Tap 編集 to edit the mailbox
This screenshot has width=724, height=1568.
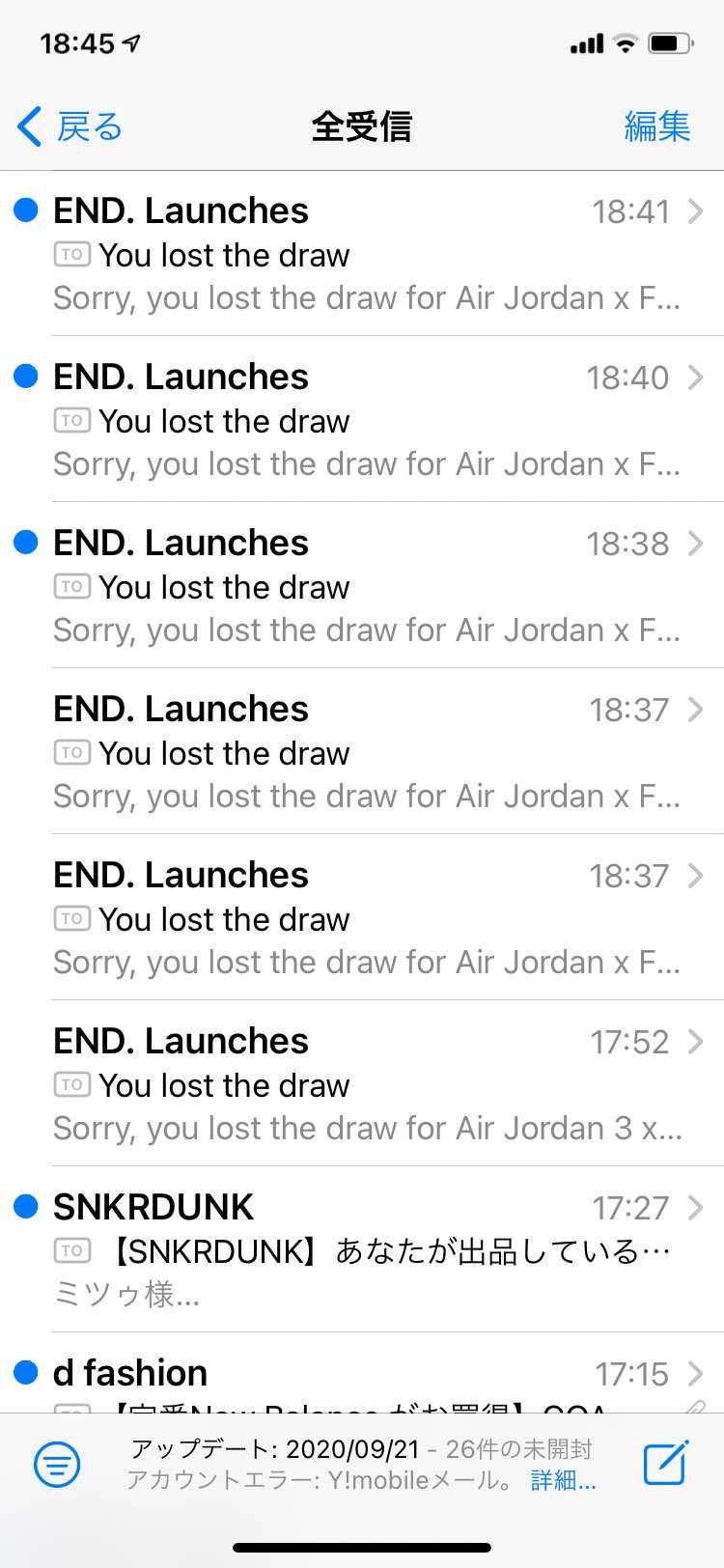656,126
